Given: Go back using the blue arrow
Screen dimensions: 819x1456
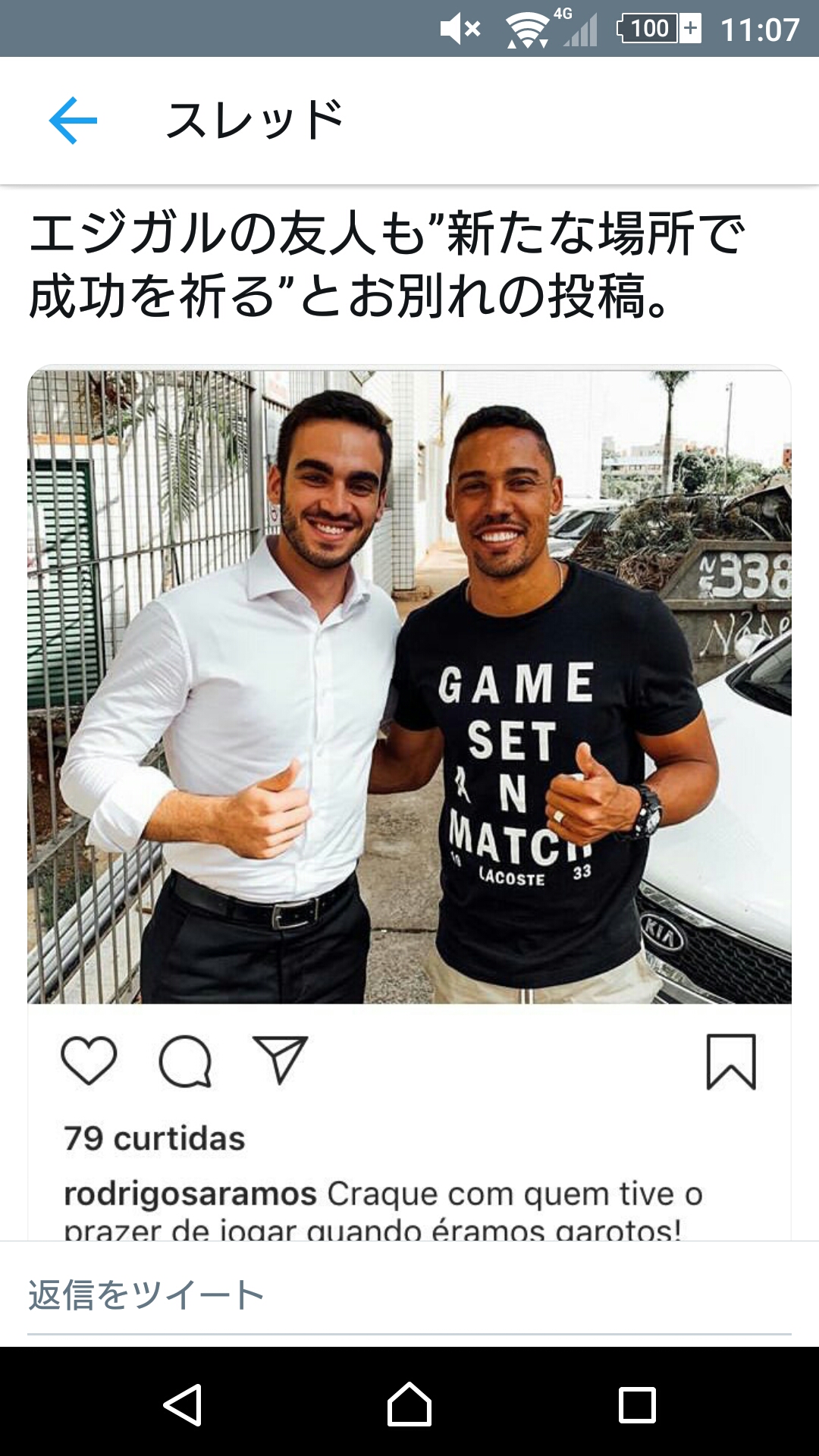Looking at the screenshot, I should pyautogui.click(x=73, y=121).
